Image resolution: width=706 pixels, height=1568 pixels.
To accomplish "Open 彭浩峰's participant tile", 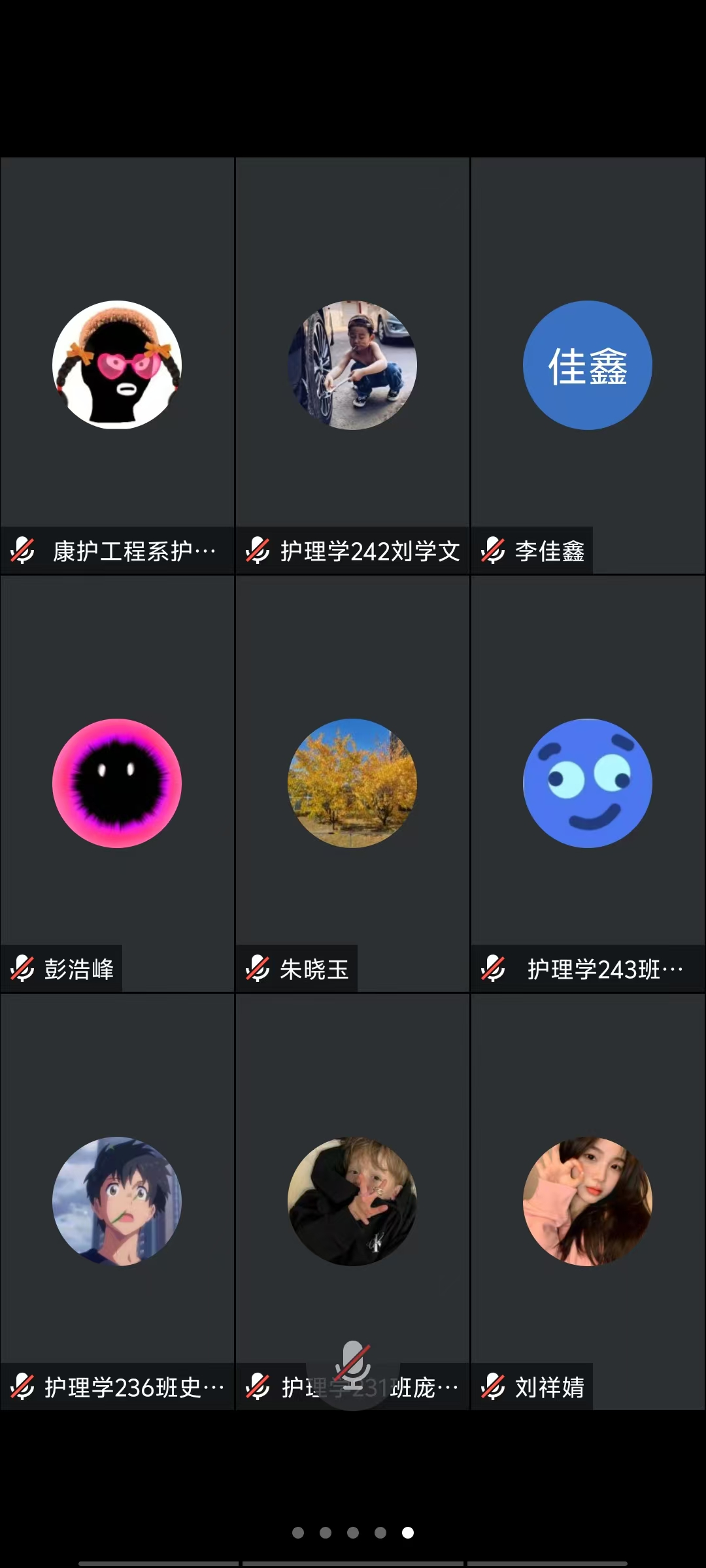I will pyautogui.click(x=117, y=783).
